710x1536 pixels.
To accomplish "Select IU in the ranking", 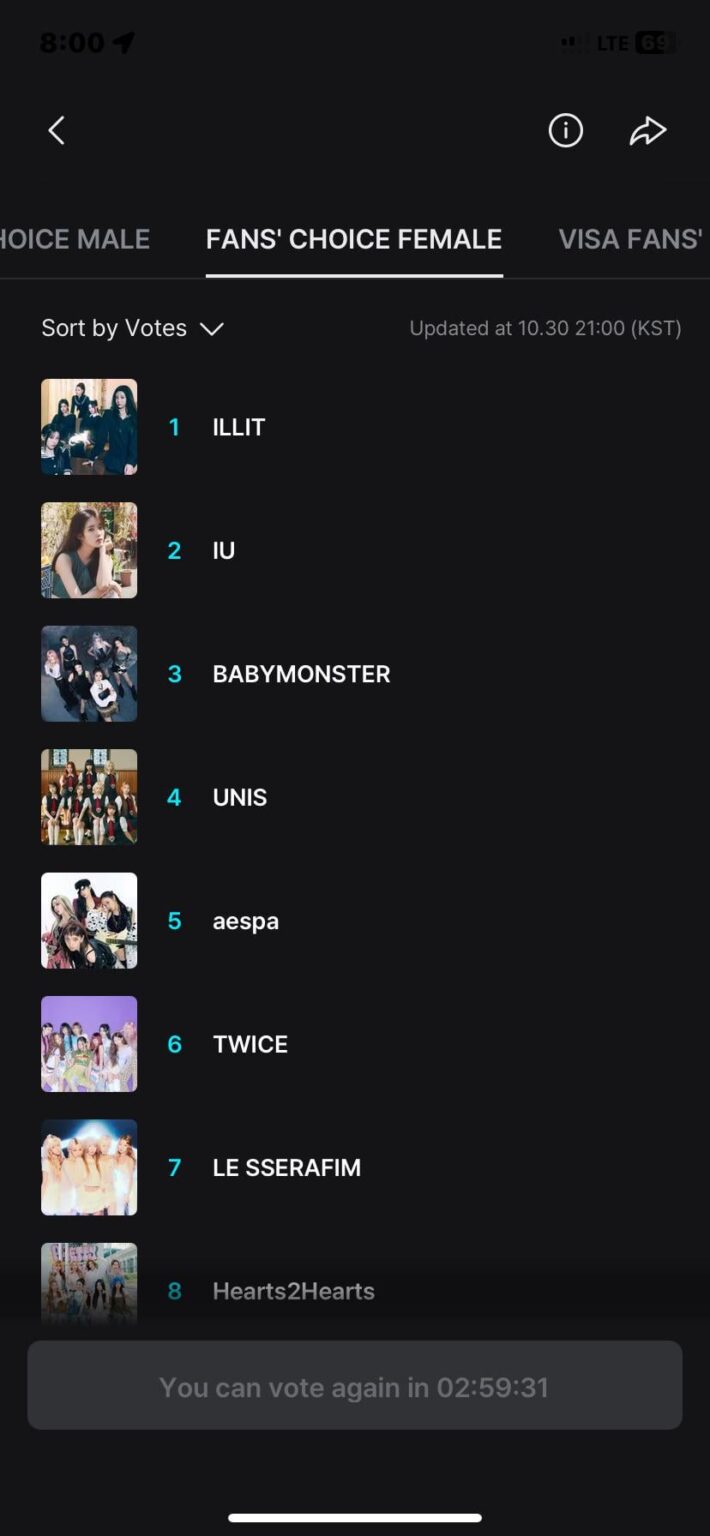I will pos(223,550).
